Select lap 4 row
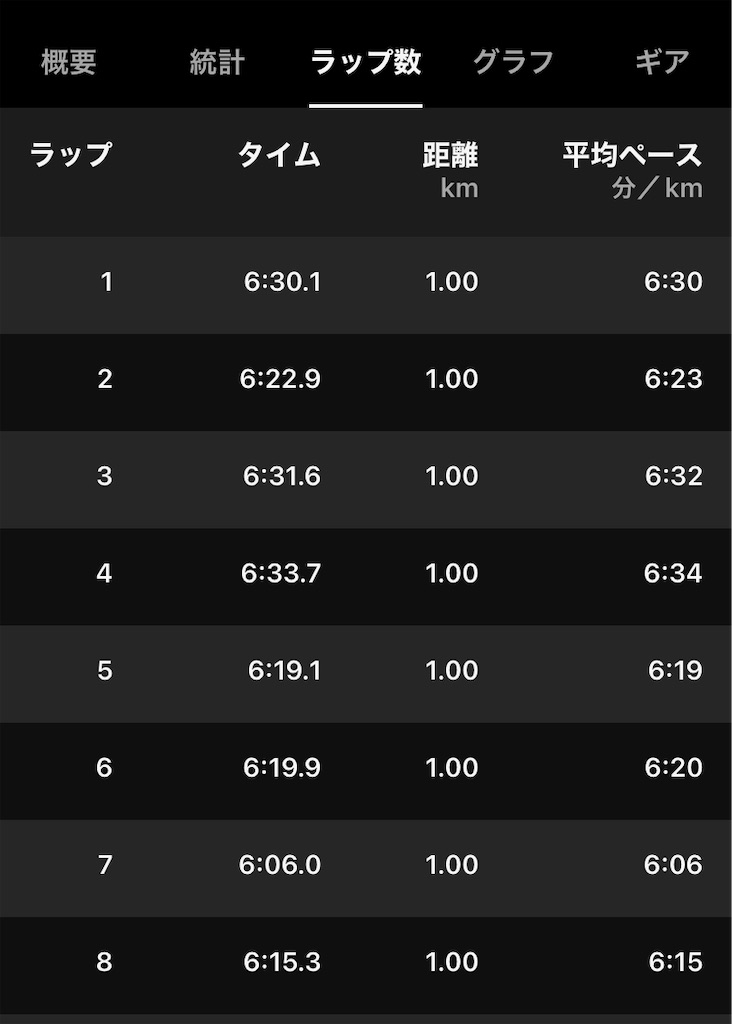Image resolution: width=732 pixels, height=1024 pixels. (x=366, y=574)
